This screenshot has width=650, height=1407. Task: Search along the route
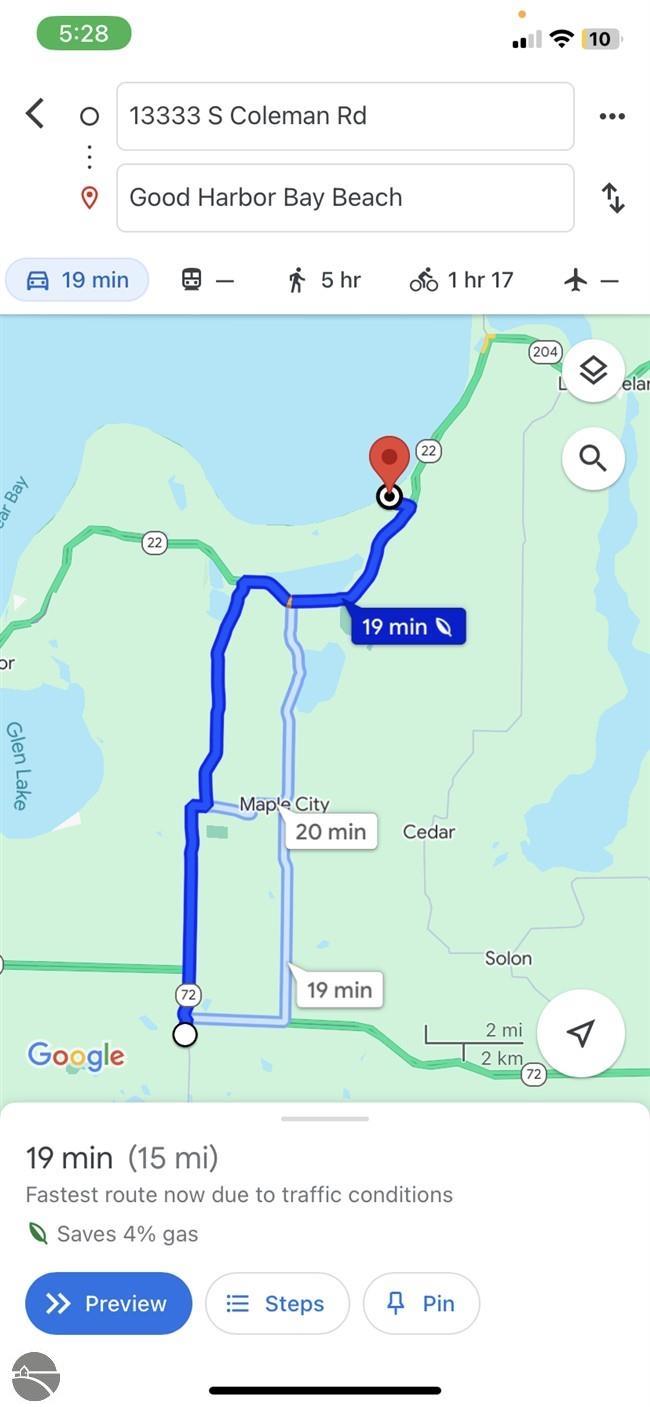(593, 459)
